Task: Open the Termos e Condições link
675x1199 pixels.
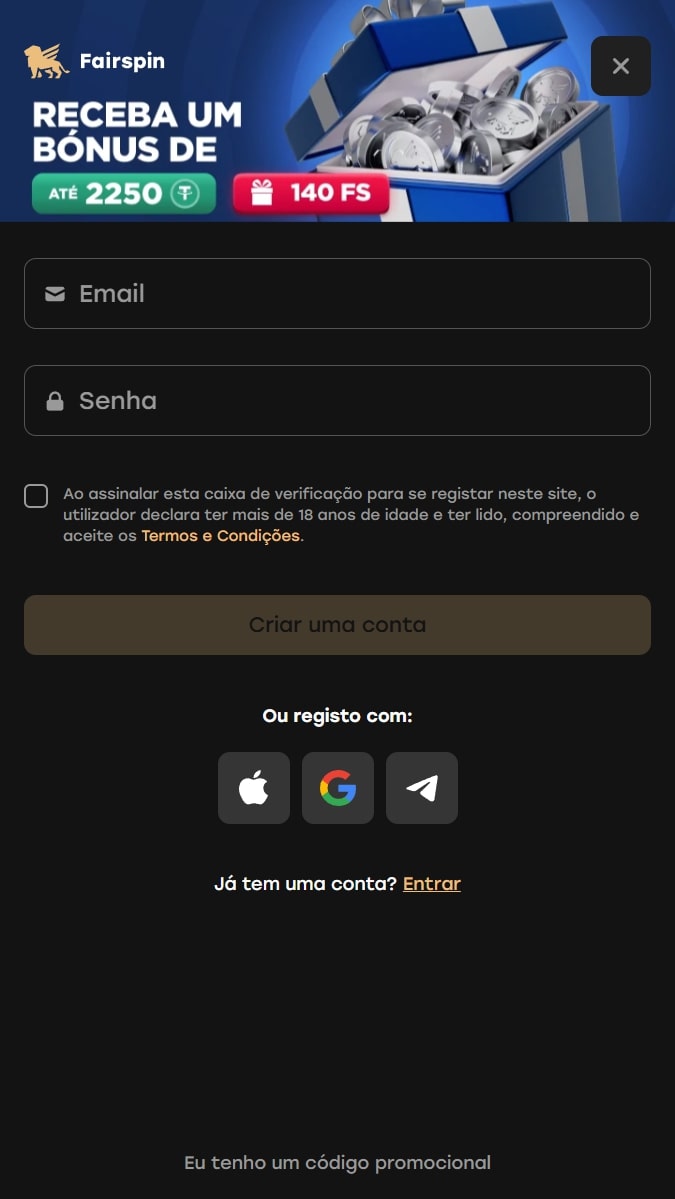Action: pos(220,536)
